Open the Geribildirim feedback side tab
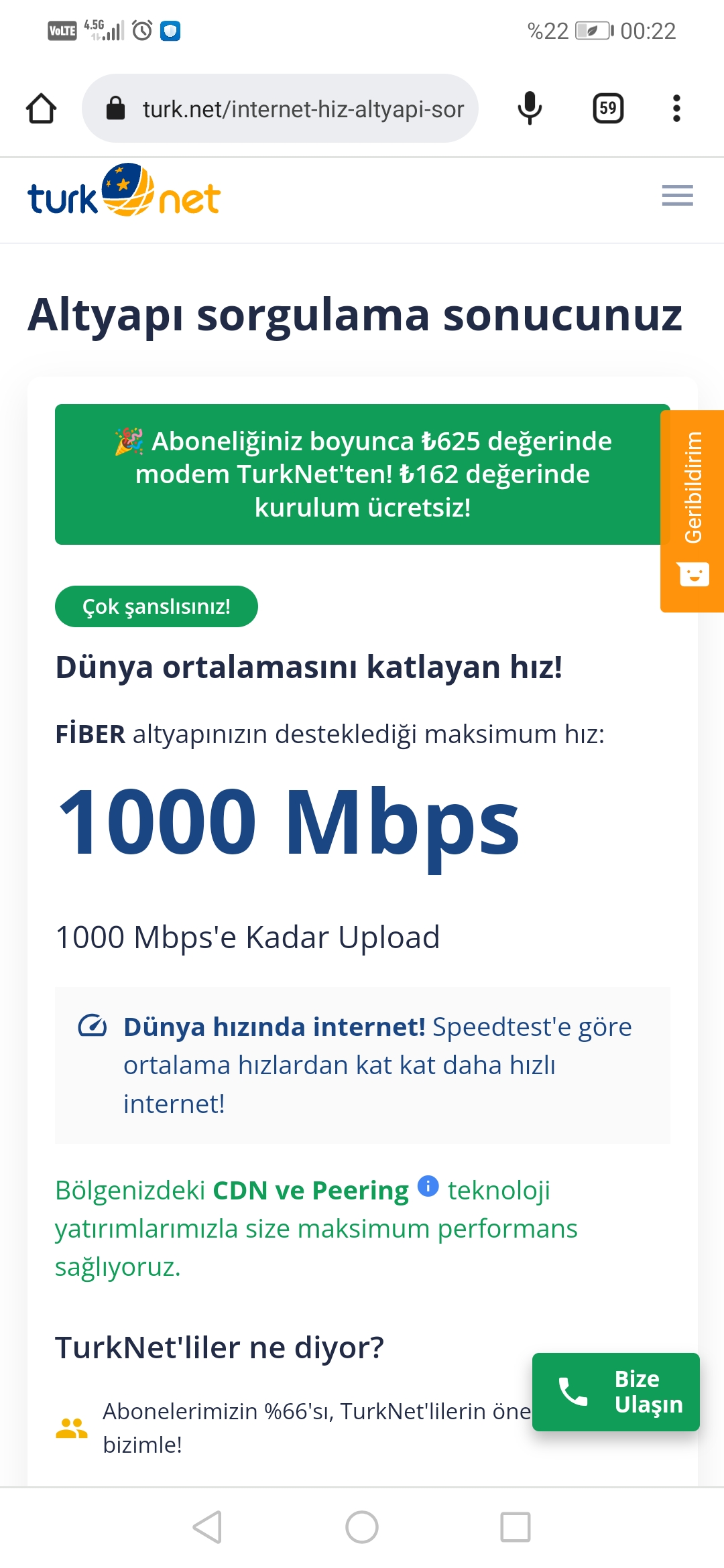This screenshot has width=724, height=1568. [x=692, y=511]
